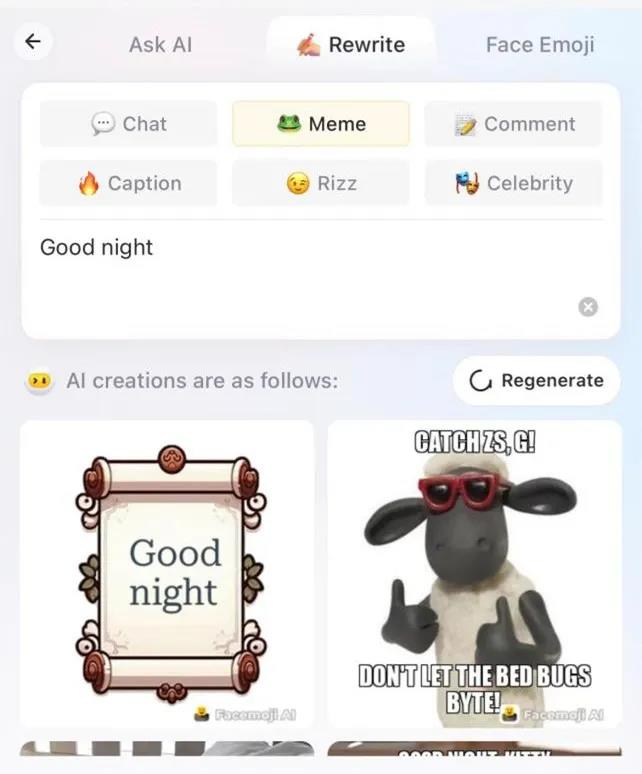Go back using the arrow icon
This screenshot has width=642, height=774.
click(x=33, y=41)
